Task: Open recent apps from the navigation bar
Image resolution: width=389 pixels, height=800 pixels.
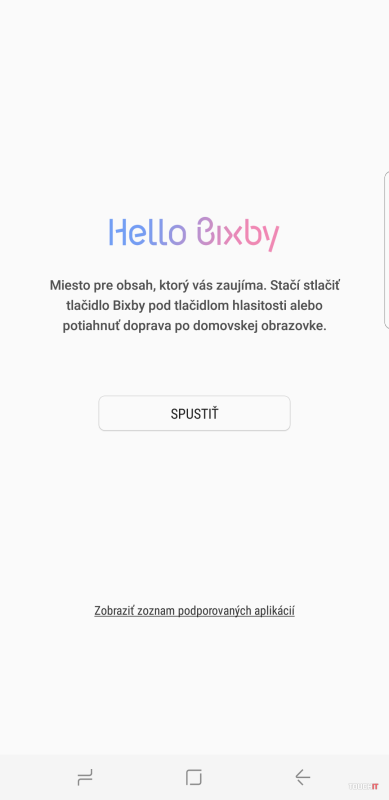Action: pyautogui.click(x=85, y=778)
